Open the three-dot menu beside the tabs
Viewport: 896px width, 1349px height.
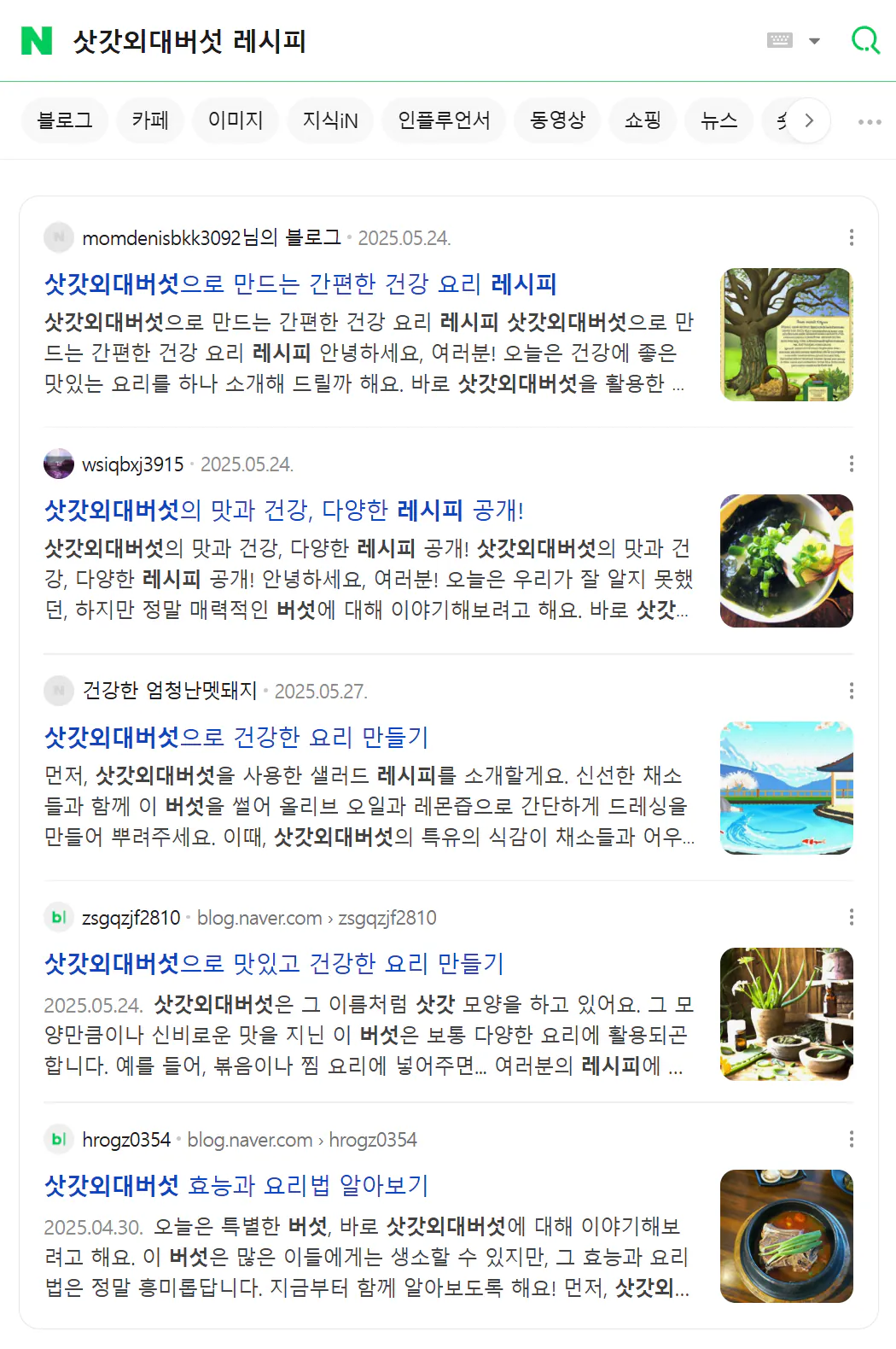click(870, 121)
